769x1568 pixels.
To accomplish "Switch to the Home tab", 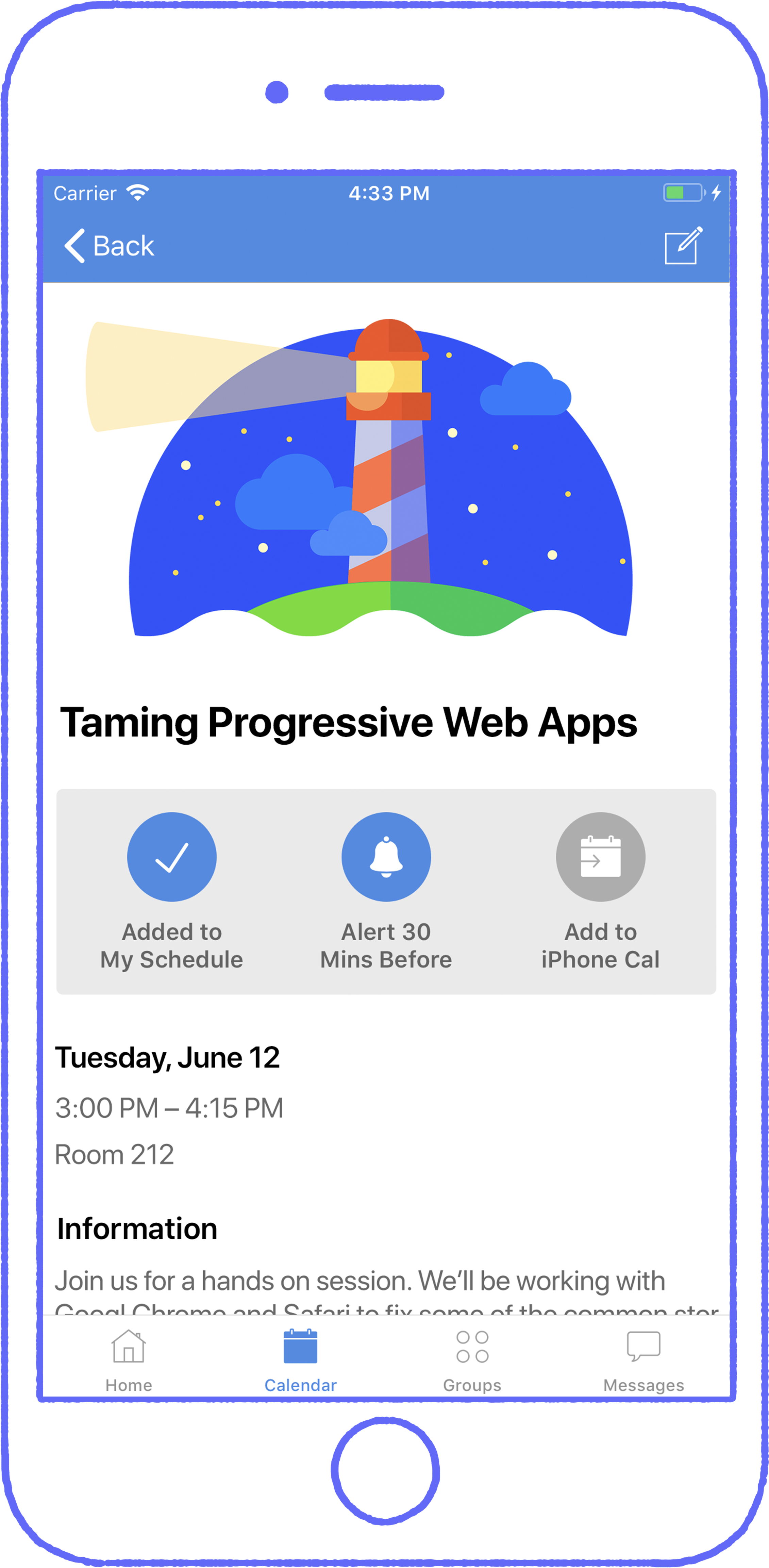I will (x=128, y=1359).
